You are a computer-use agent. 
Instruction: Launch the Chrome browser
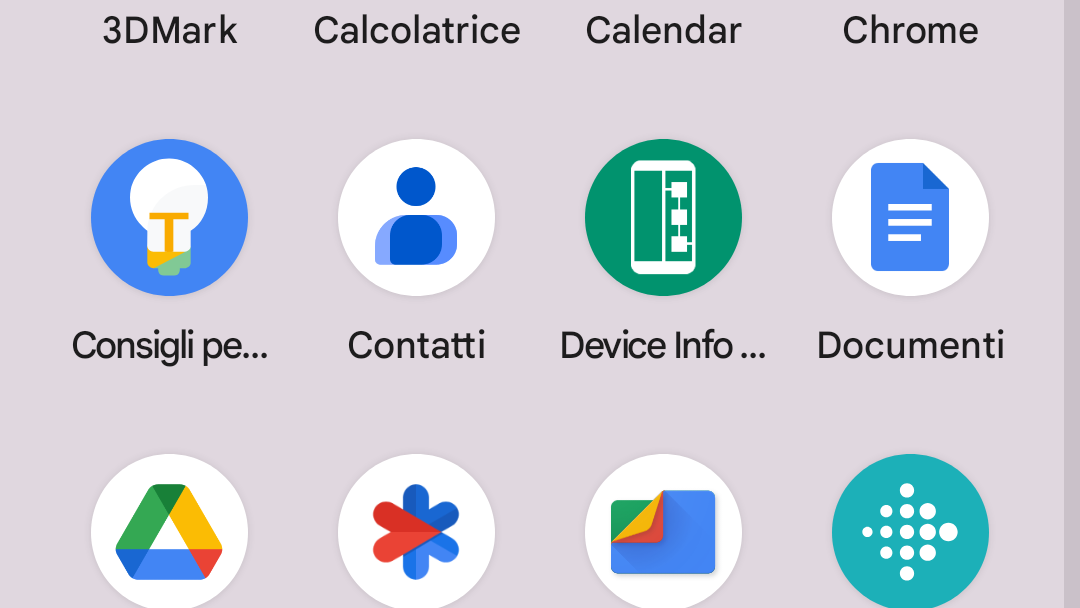point(910,30)
